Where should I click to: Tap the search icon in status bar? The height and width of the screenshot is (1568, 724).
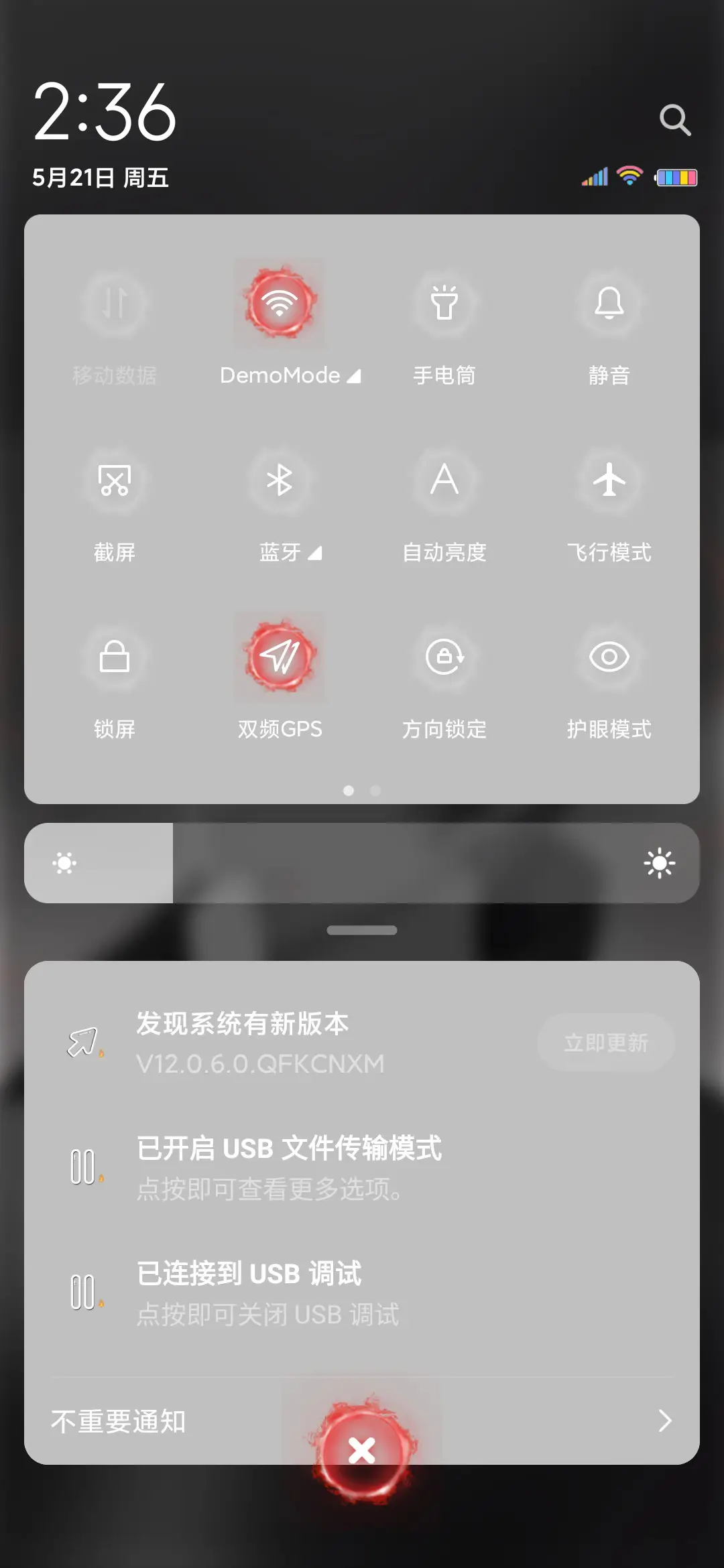pyautogui.click(x=676, y=119)
